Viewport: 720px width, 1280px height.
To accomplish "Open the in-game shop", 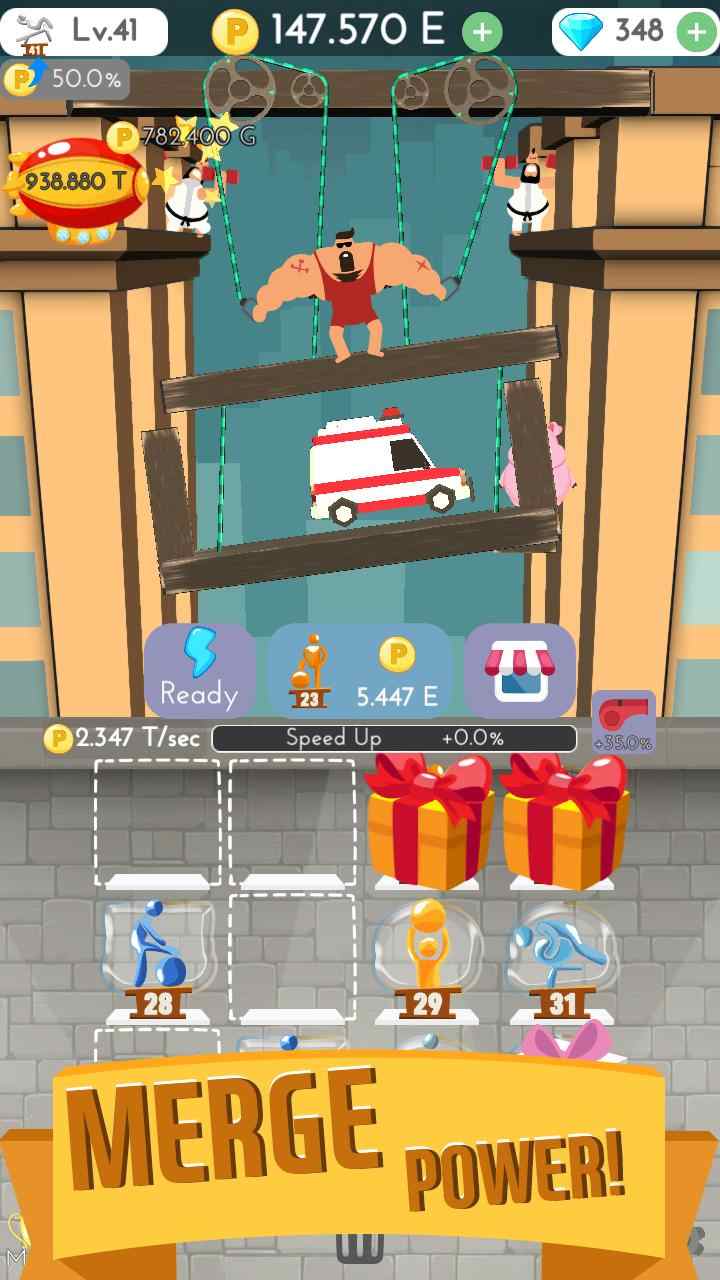I will coord(519,668).
